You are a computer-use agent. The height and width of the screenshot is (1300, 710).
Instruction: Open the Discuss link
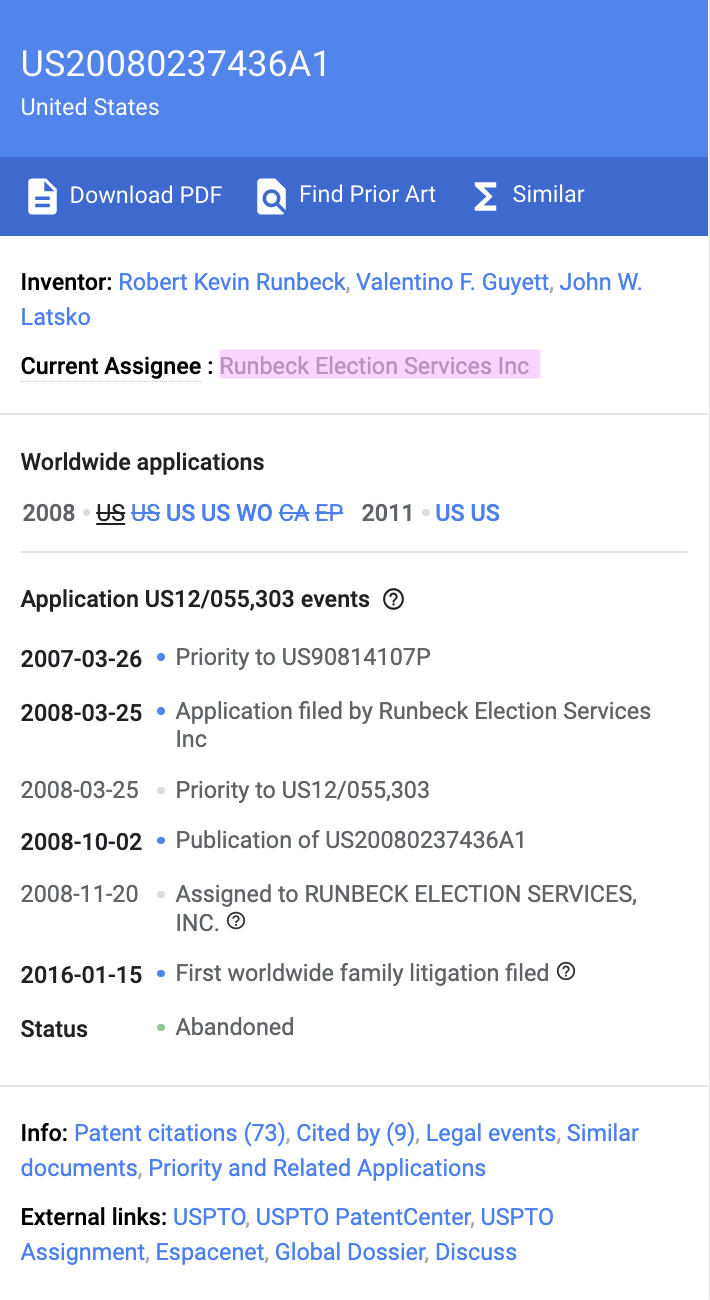tap(476, 1252)
